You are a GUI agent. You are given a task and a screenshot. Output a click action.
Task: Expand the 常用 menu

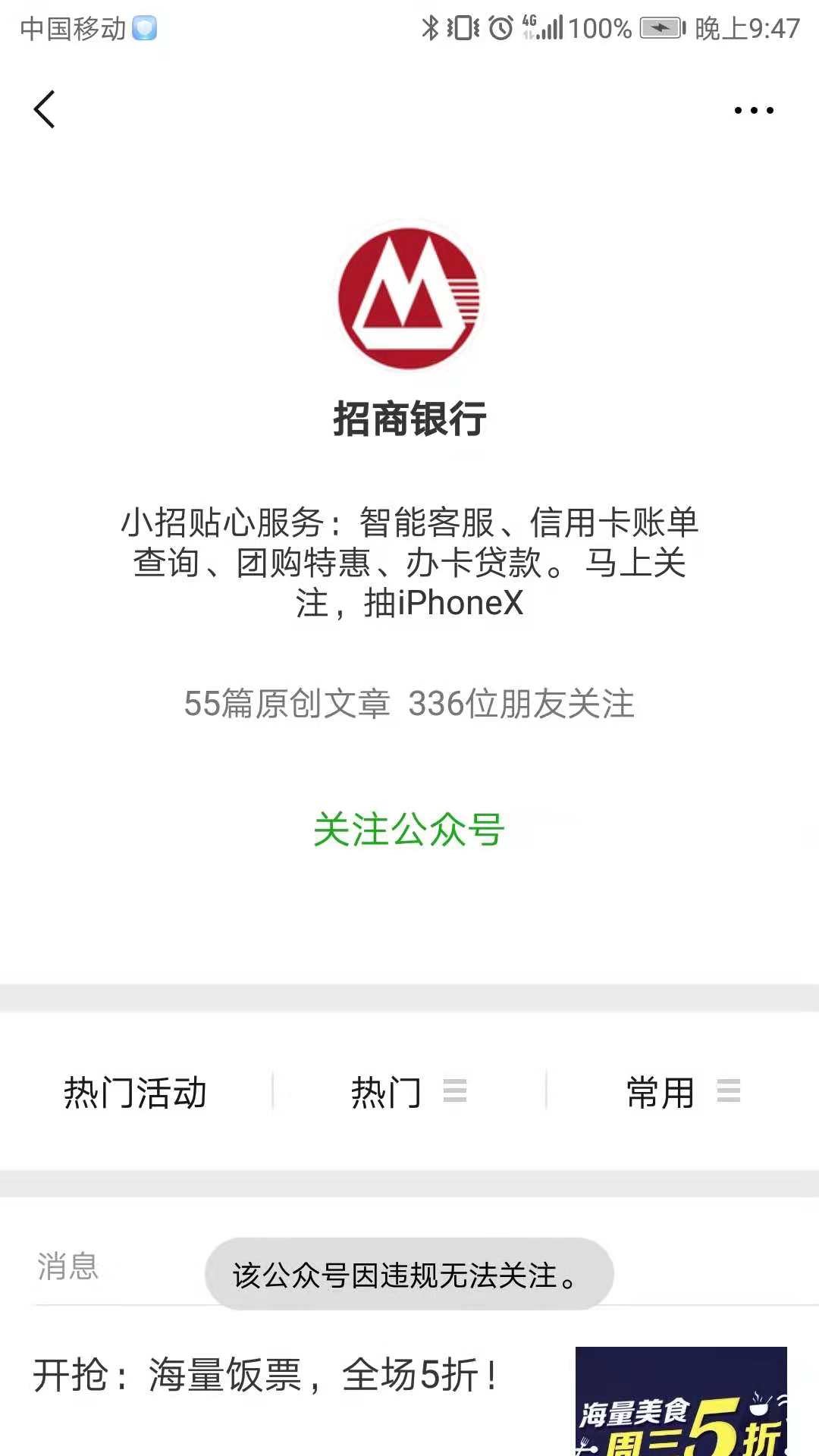(682, 1093)
